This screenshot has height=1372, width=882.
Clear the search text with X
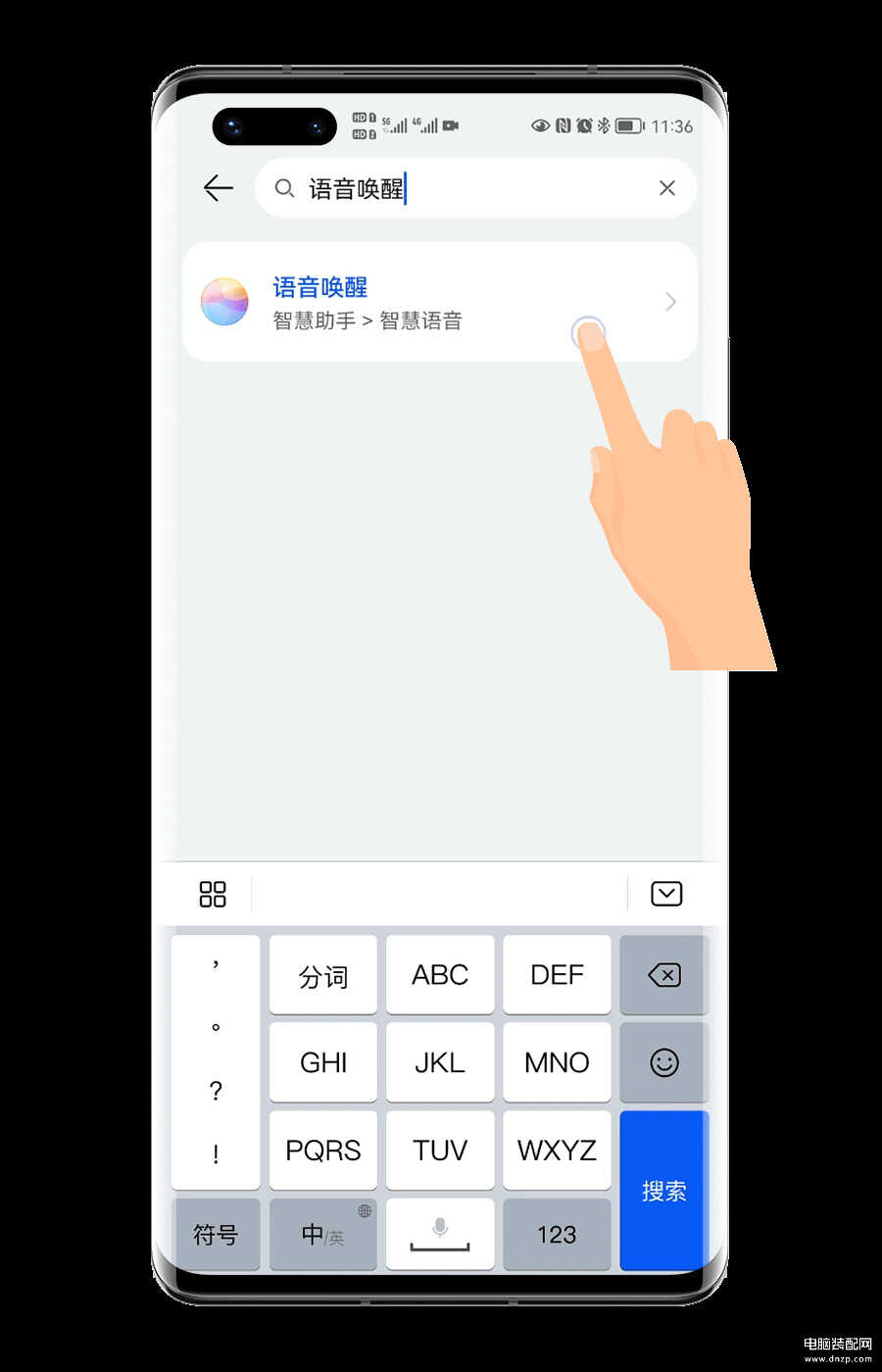pos(666,188)
